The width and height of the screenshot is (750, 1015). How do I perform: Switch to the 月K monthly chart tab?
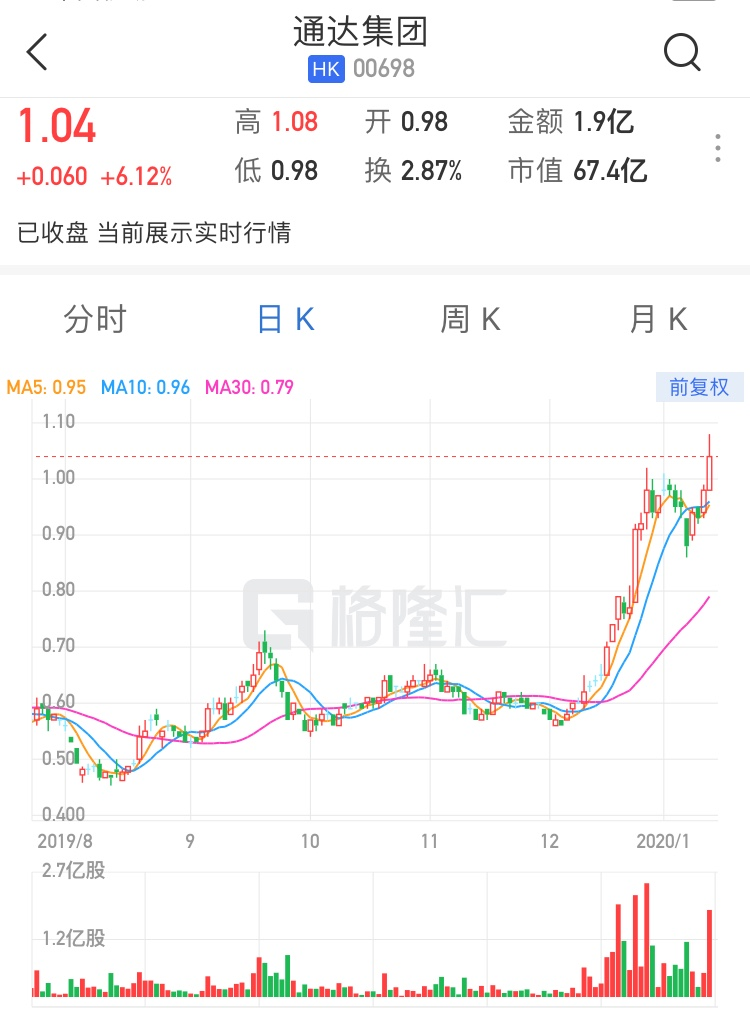658,320
